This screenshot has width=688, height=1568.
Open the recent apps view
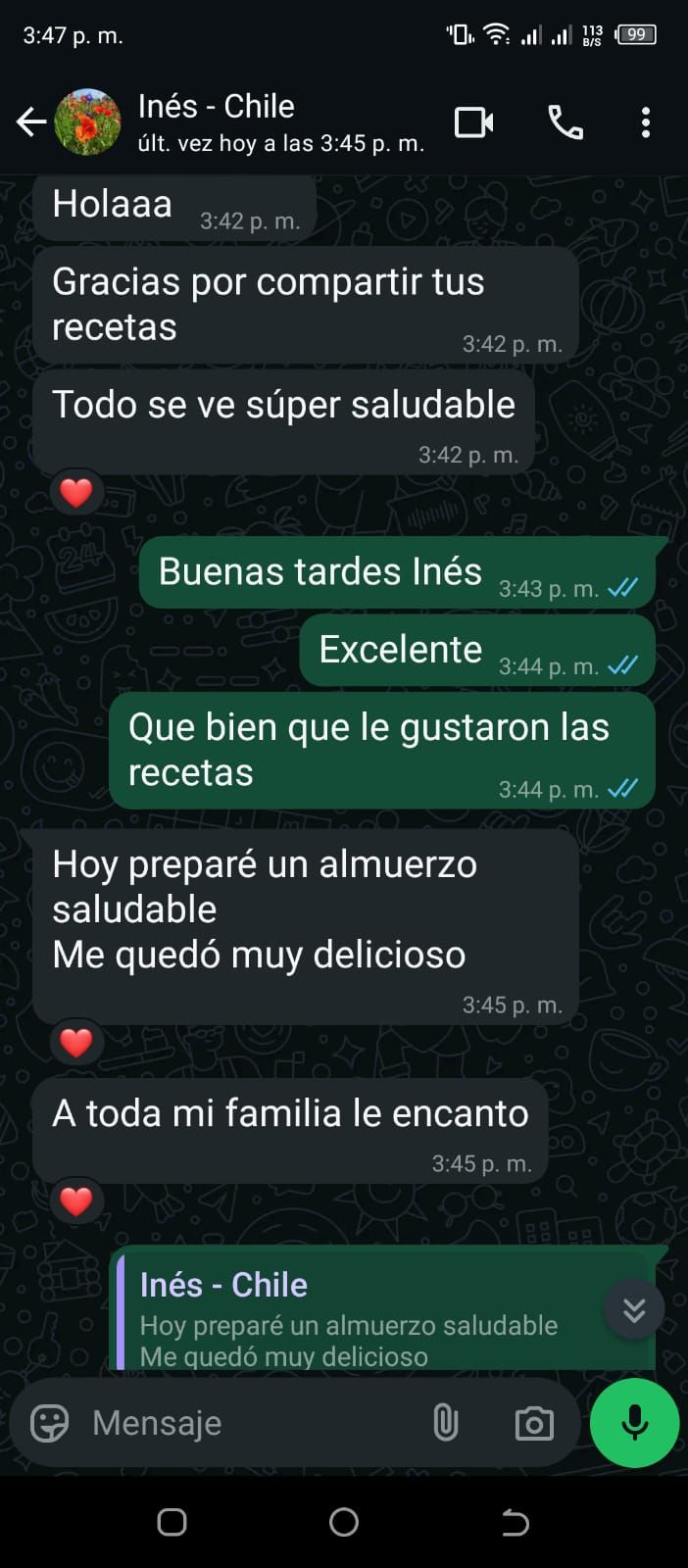tap(172, 1522)
